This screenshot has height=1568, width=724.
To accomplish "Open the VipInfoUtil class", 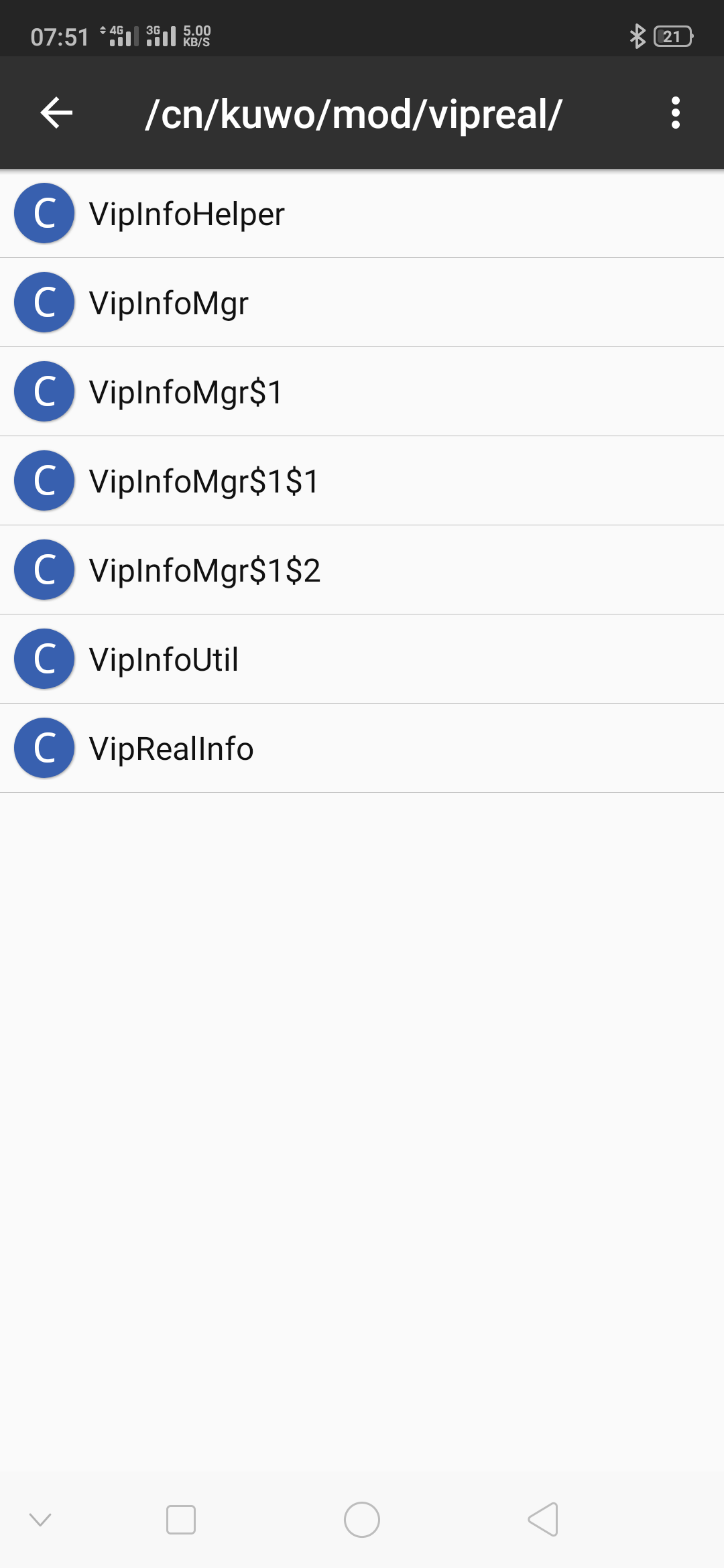I will pos(362,659).
